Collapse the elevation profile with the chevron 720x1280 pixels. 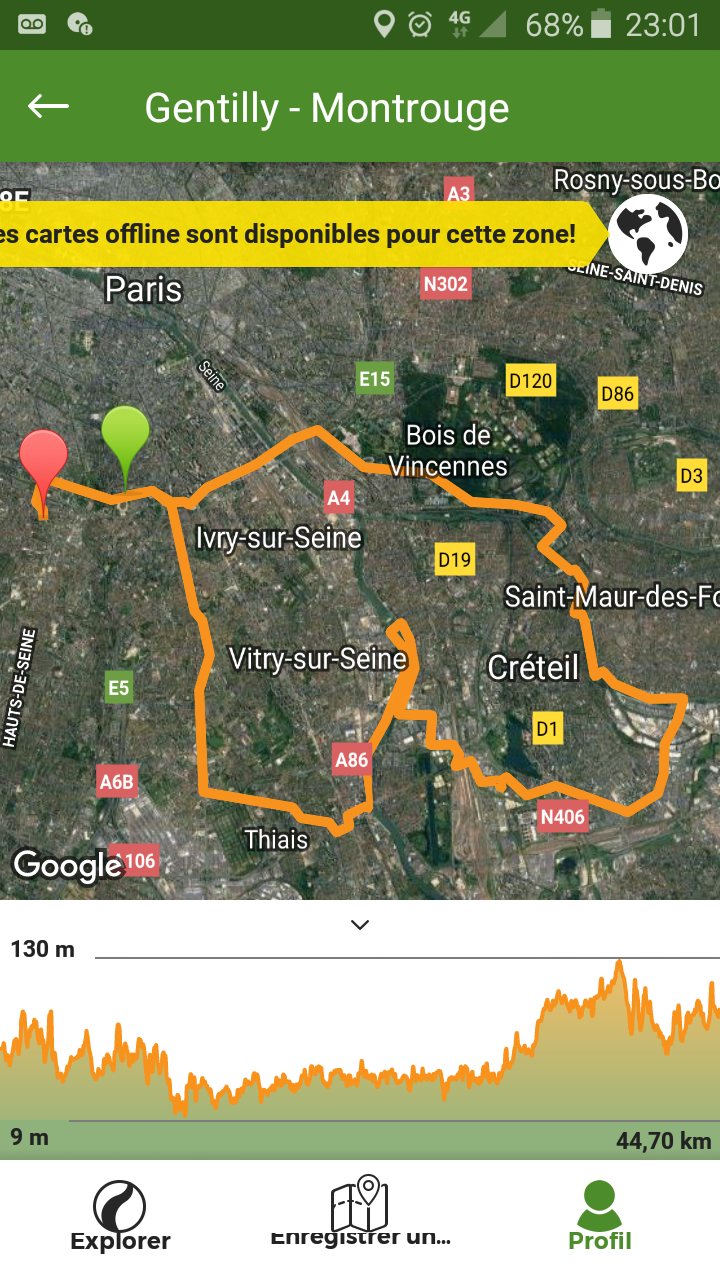pos(360,924)
